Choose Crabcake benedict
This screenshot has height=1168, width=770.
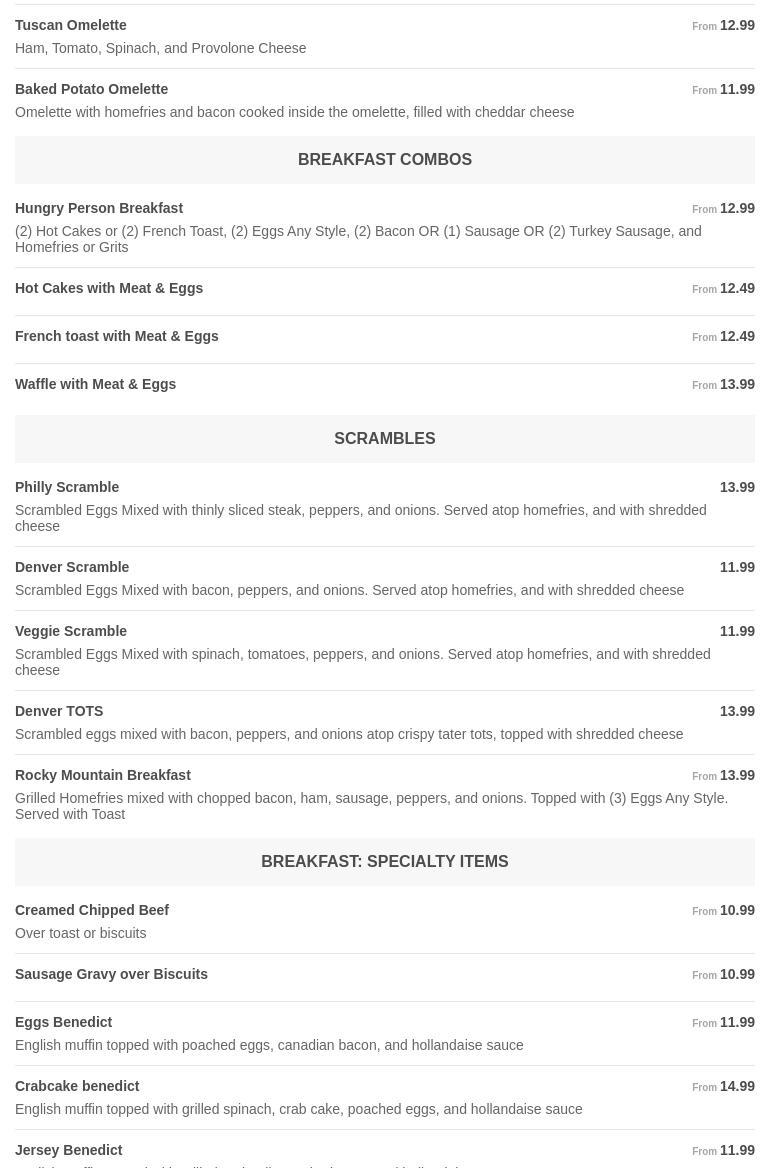tap(77, 1086)
